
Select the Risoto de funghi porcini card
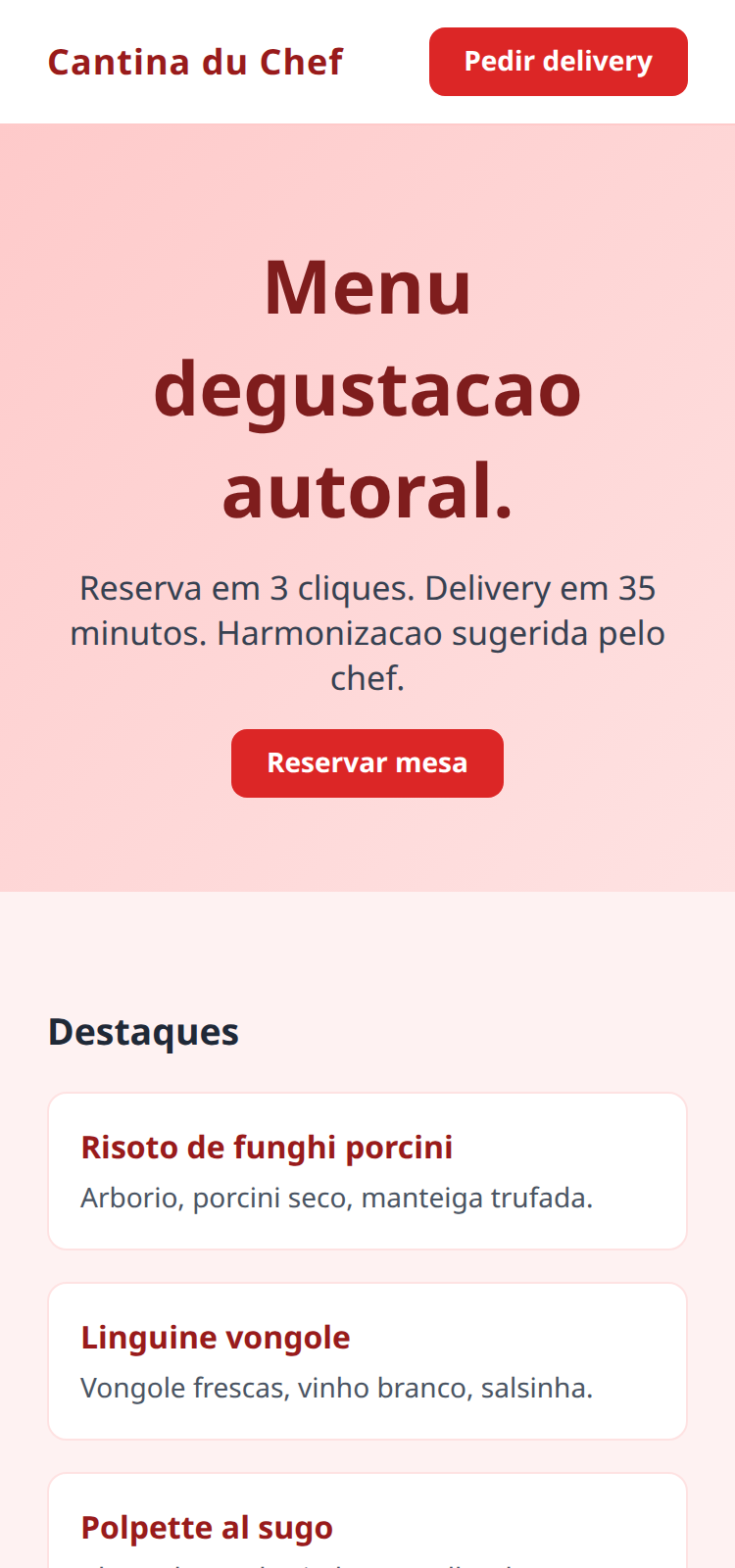pyautogui.click(x=367, y=1169)
